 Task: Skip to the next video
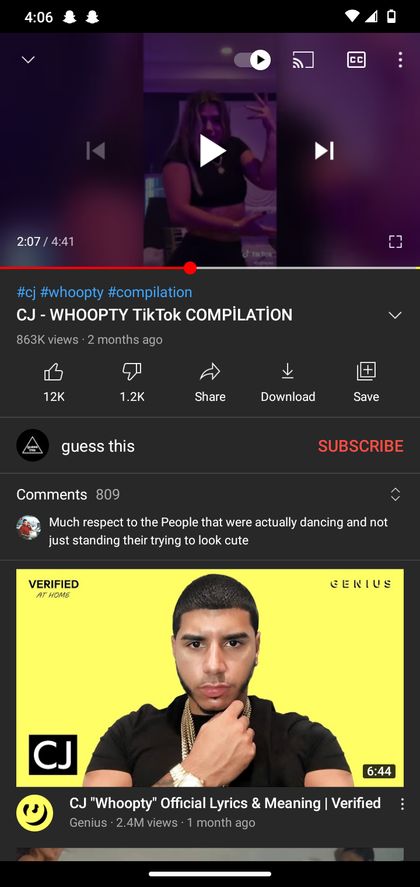click(x=324, y=150)
